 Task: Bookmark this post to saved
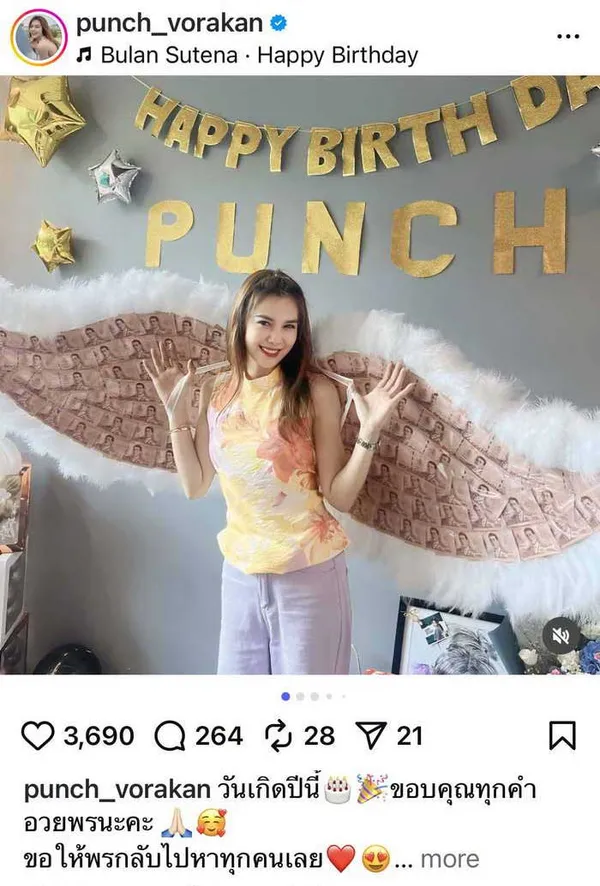coord(563,736)
